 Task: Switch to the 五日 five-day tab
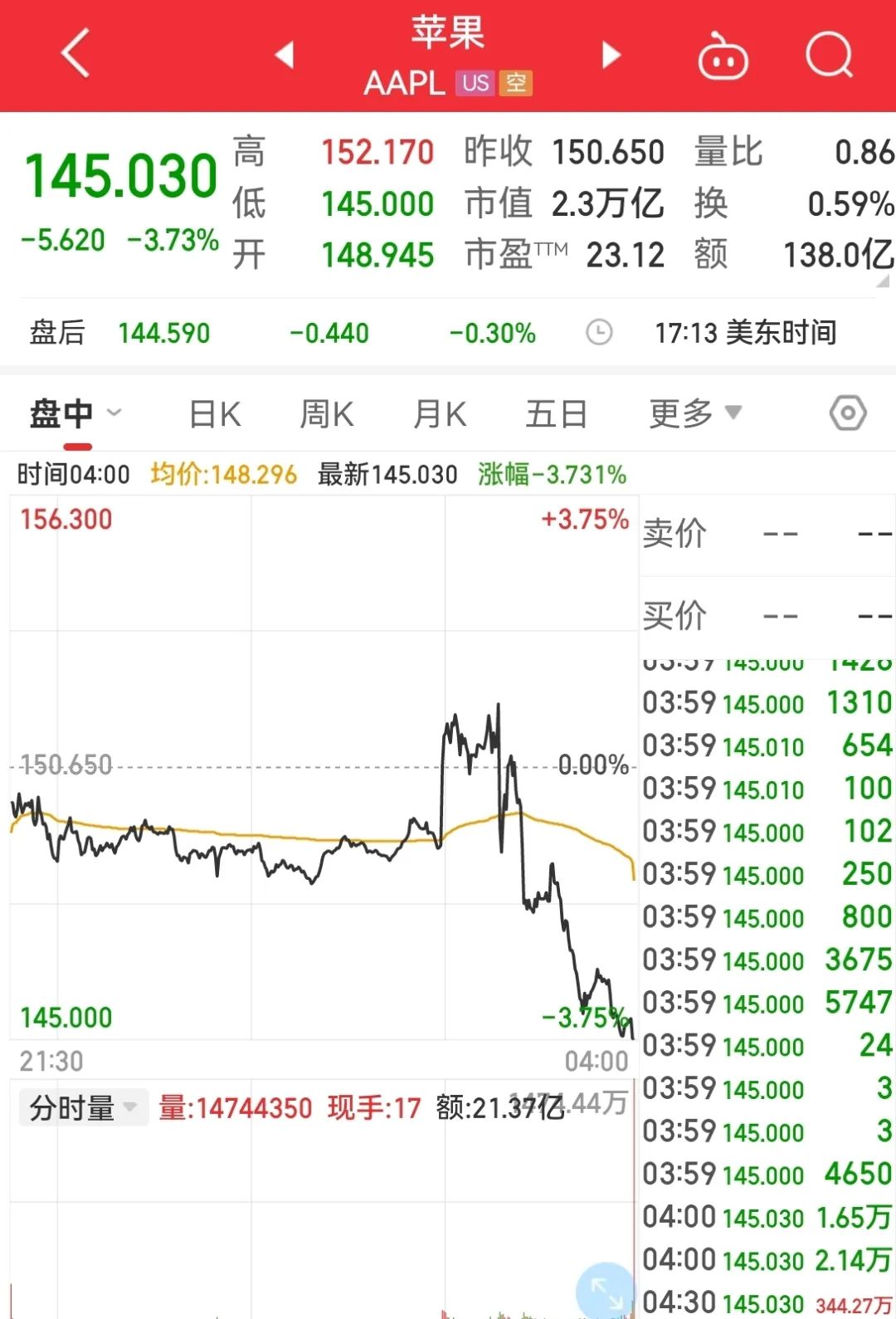556,413
